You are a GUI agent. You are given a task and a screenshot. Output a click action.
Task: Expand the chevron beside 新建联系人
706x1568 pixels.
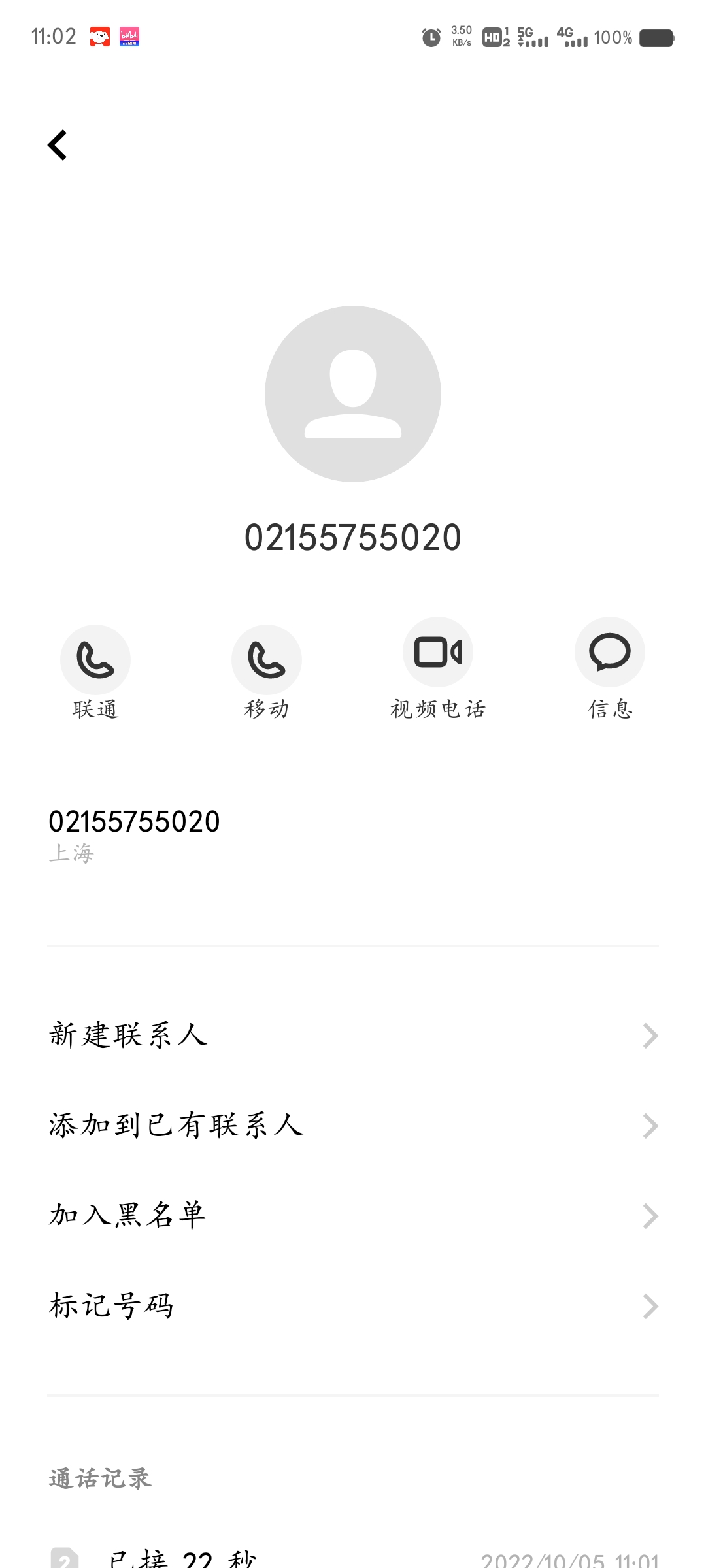[x=649, y=1034]
